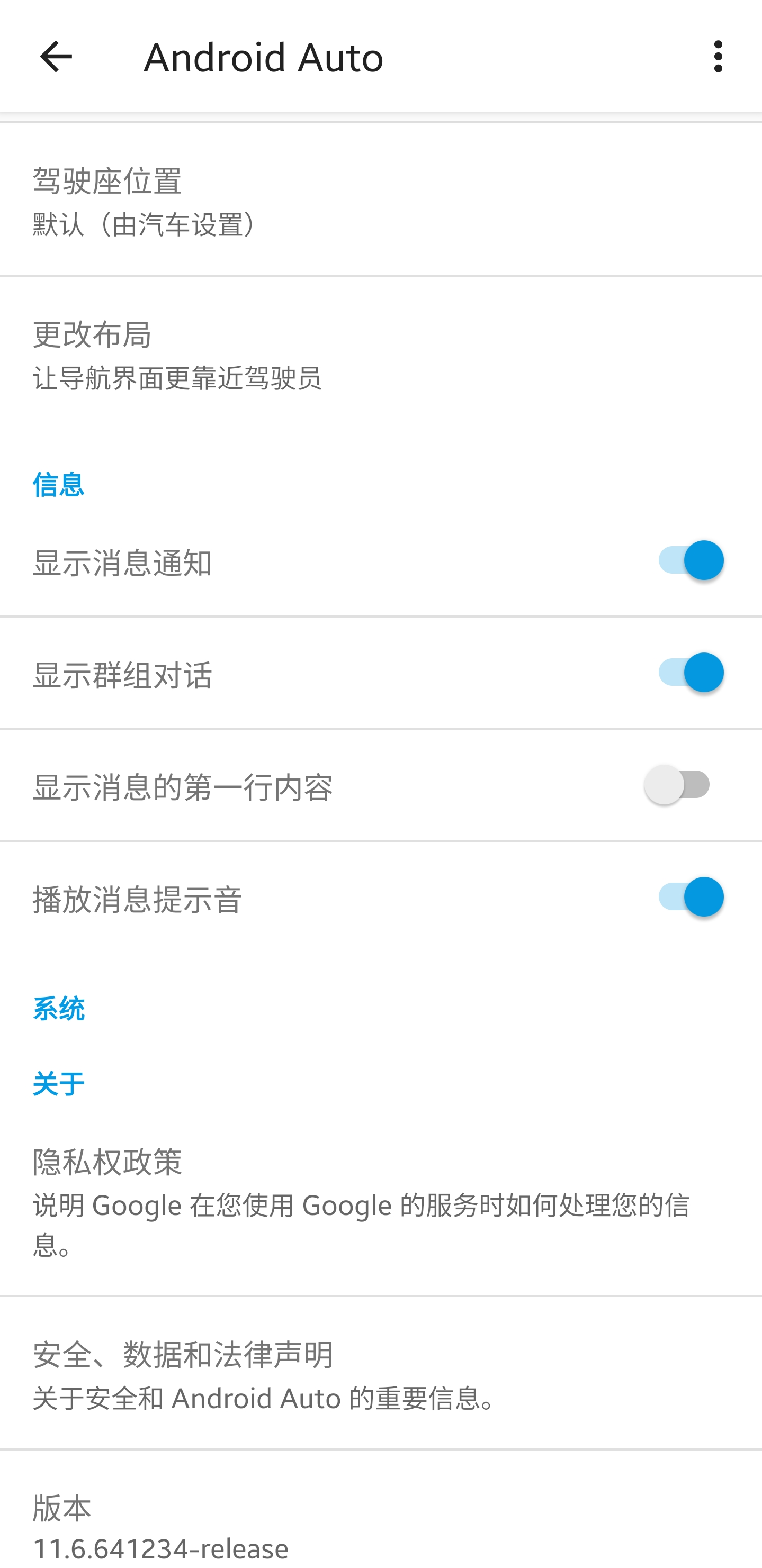This screenshot has height=1568, width=762.
Task: Tap 默认（由汽车设置）subtitle text
Action: 145,224
